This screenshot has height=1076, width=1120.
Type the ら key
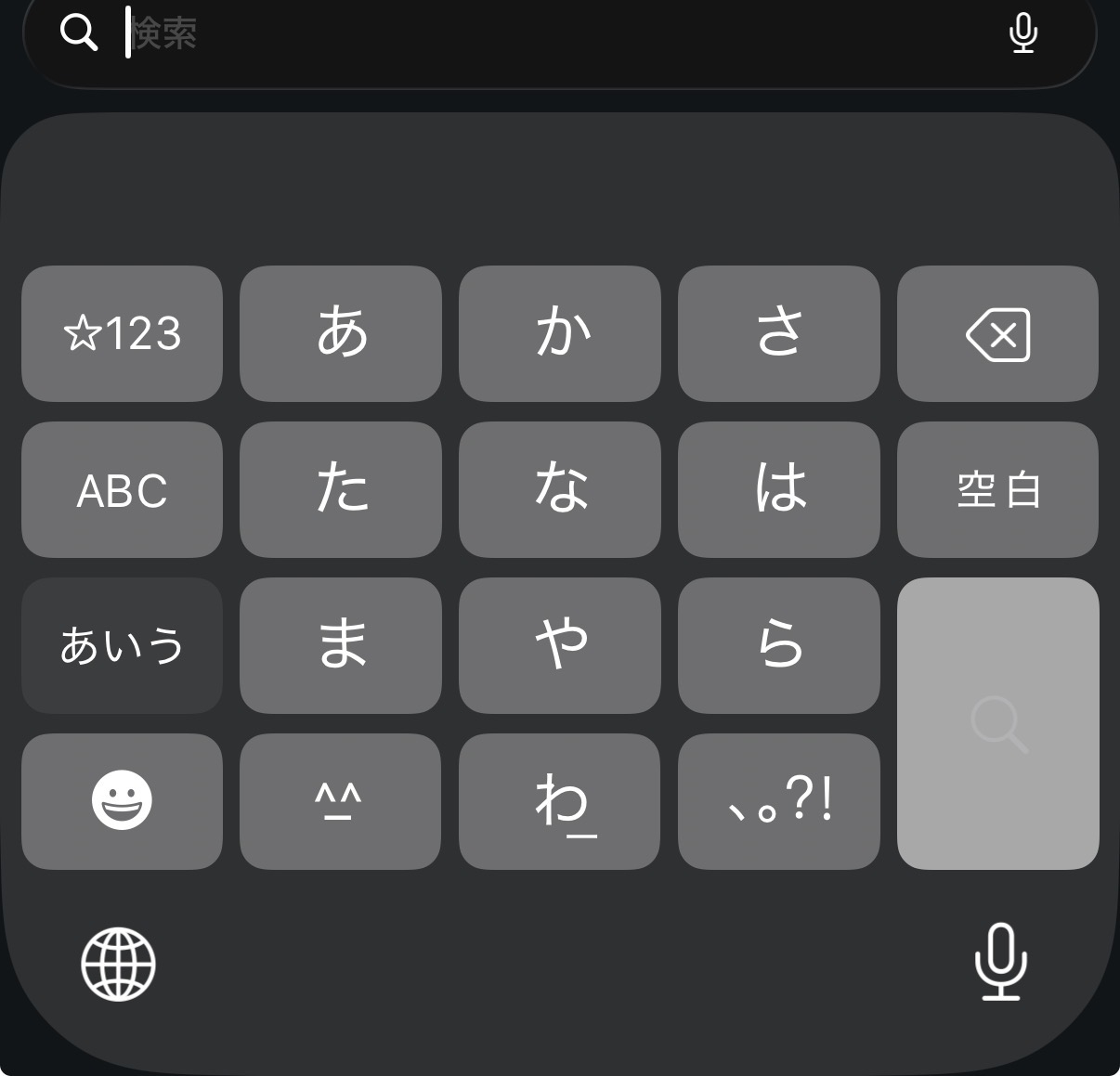(779, 646)
